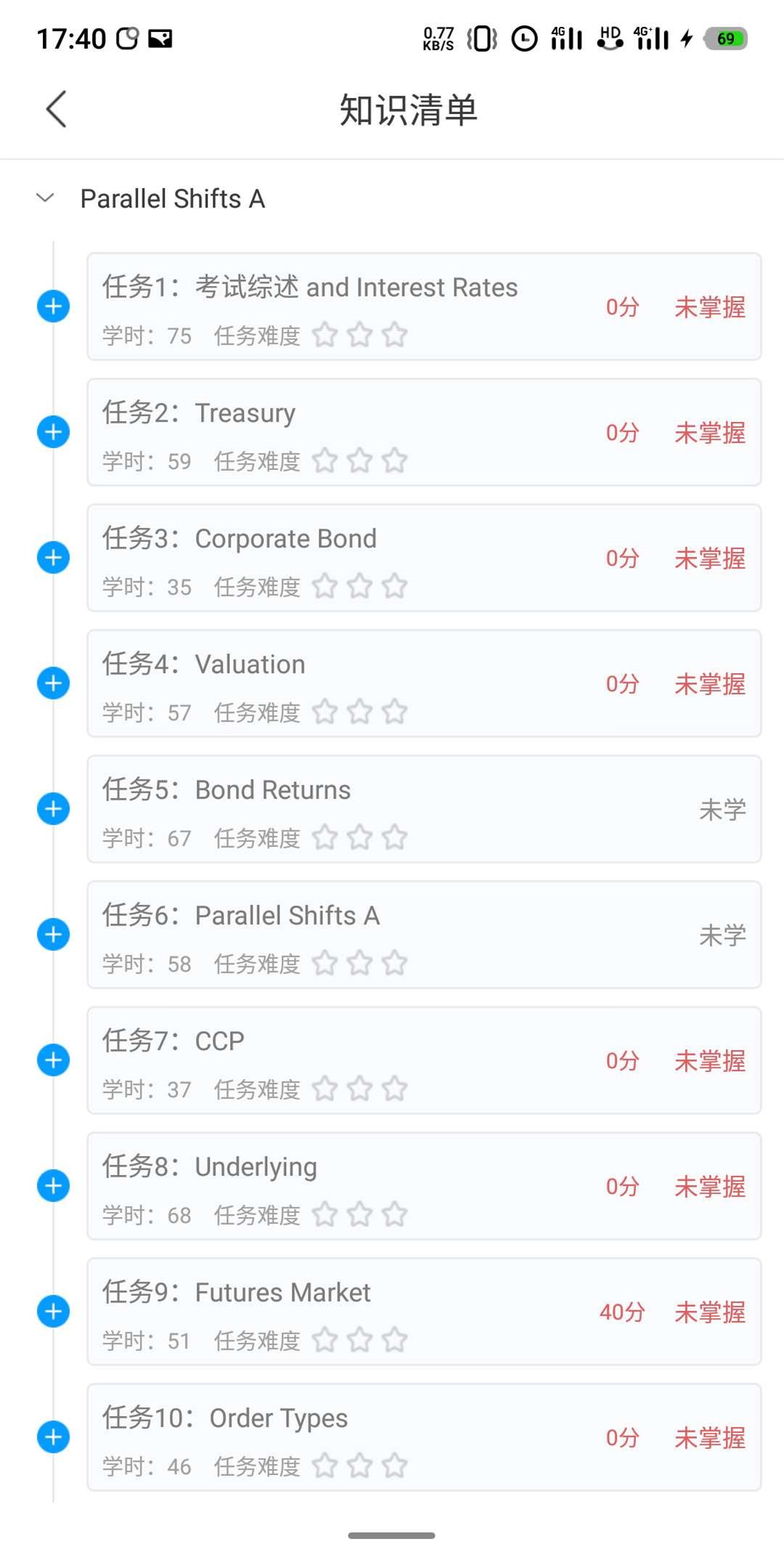Image resolution: width=784 pixels, height=1568 pixels.
Task: Open the 任务8 Underlying card
Action: click(424, 1185)
